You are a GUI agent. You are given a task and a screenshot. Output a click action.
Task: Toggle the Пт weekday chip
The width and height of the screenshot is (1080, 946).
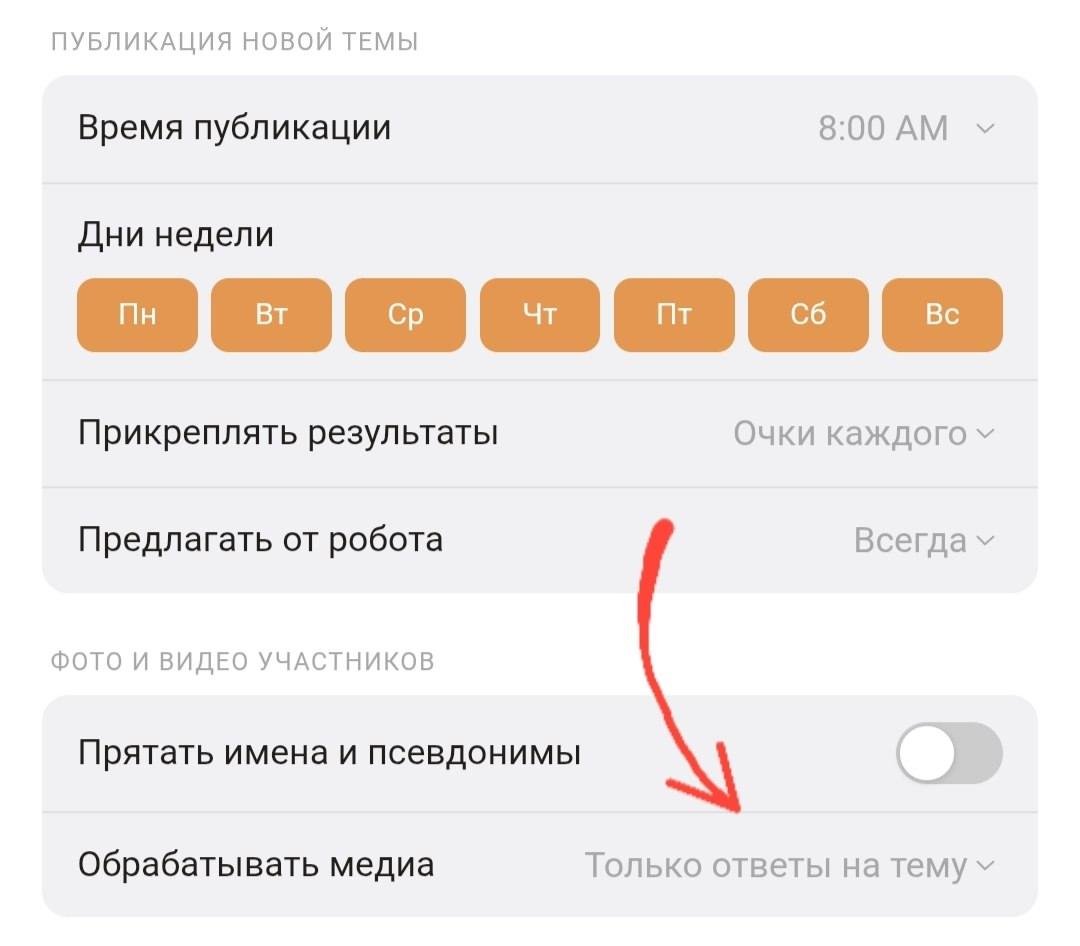point(674,315)
